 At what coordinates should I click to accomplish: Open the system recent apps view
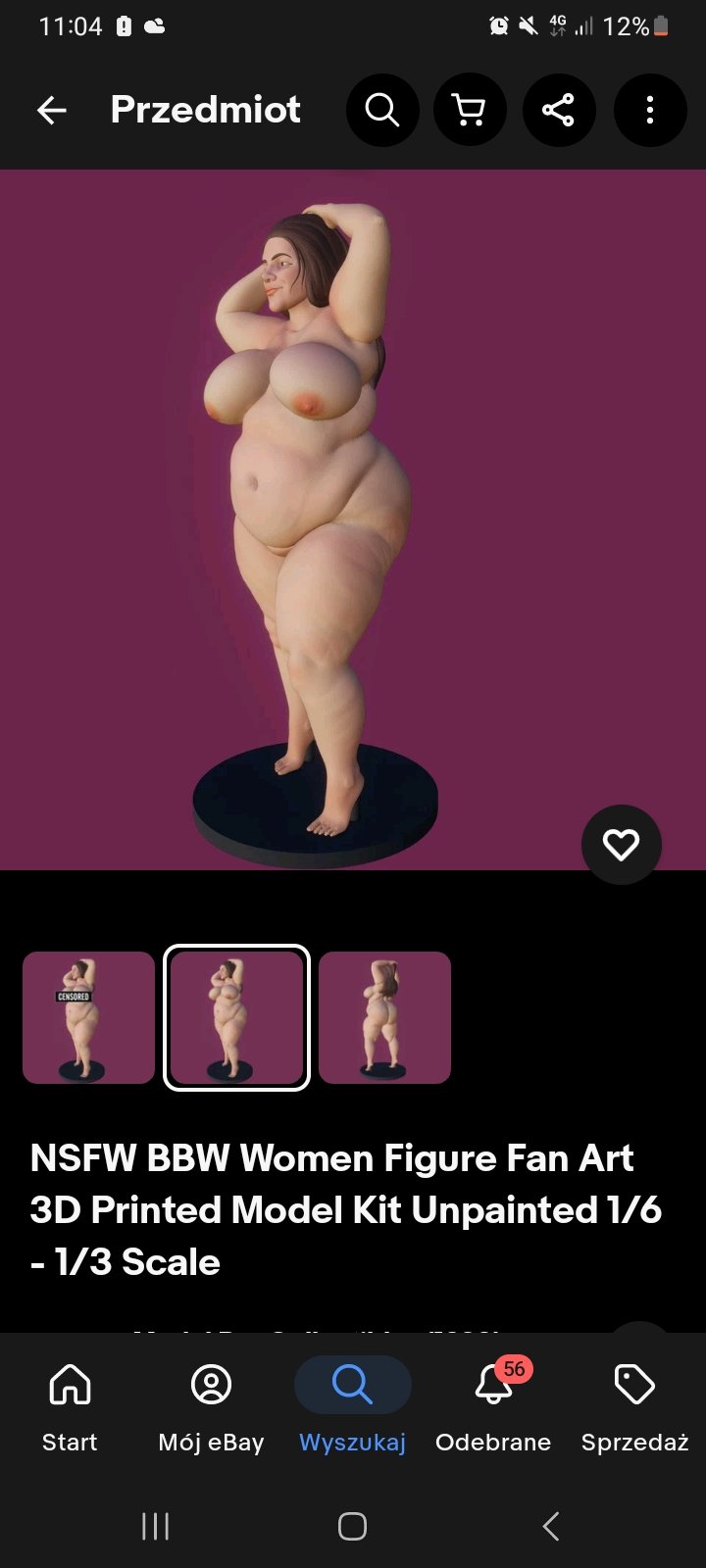click(155, 1526)
